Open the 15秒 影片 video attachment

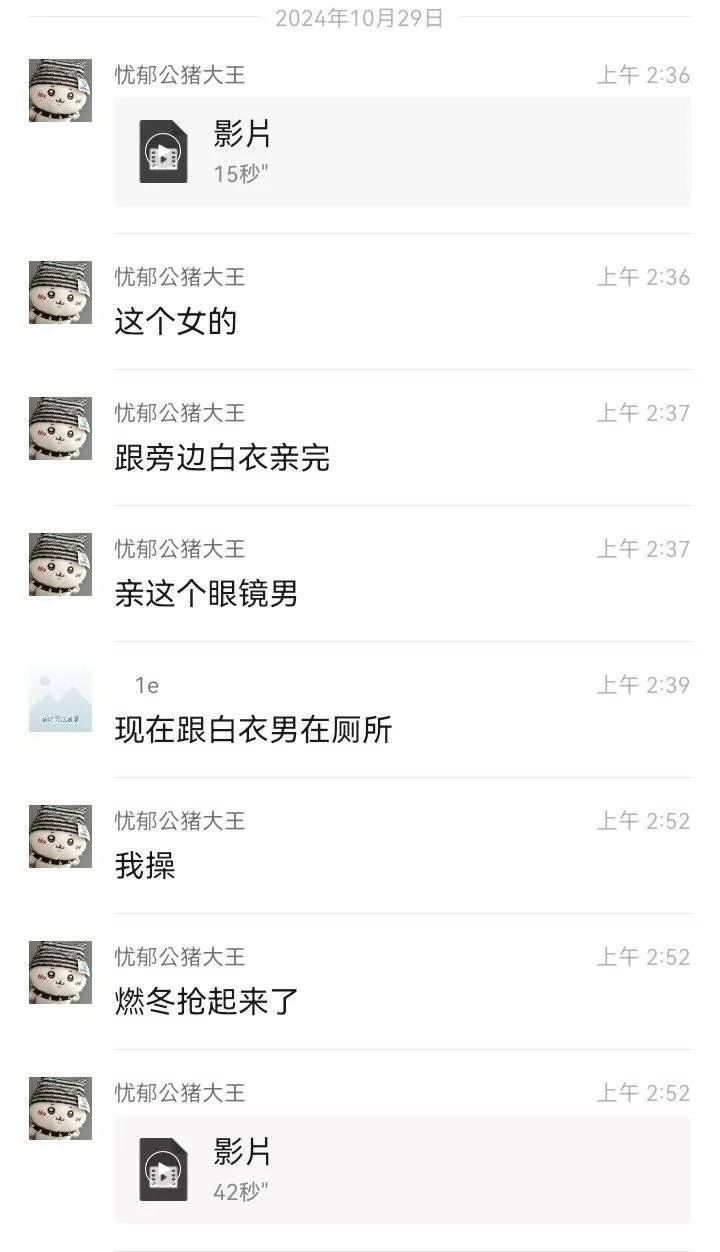[402, 152]
